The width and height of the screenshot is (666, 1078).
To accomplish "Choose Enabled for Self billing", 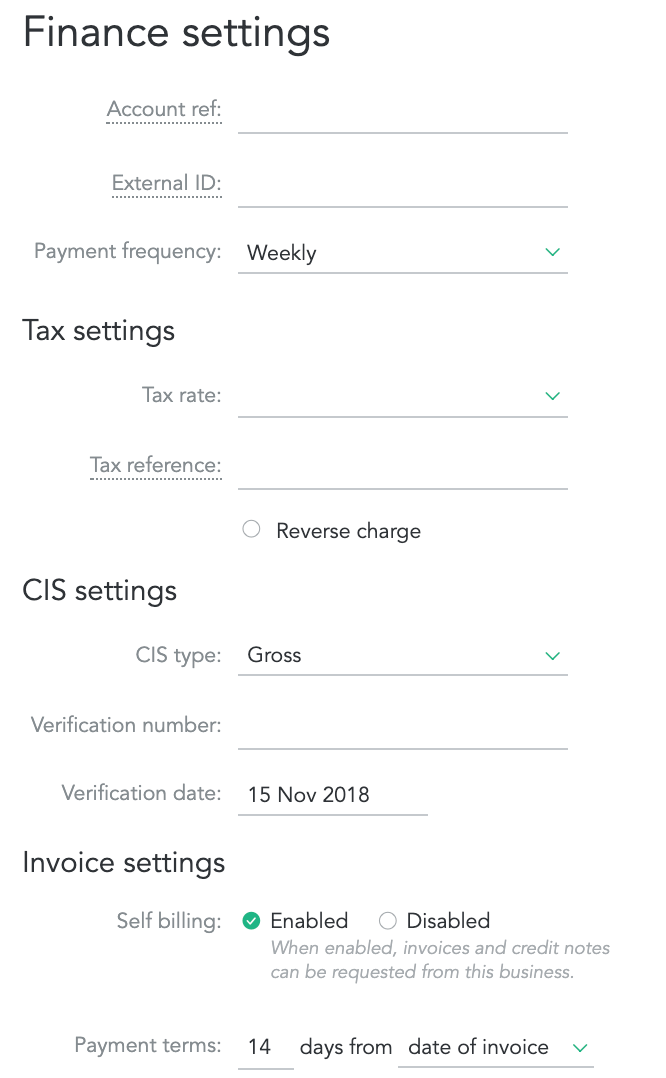I will tap(252, 921).
